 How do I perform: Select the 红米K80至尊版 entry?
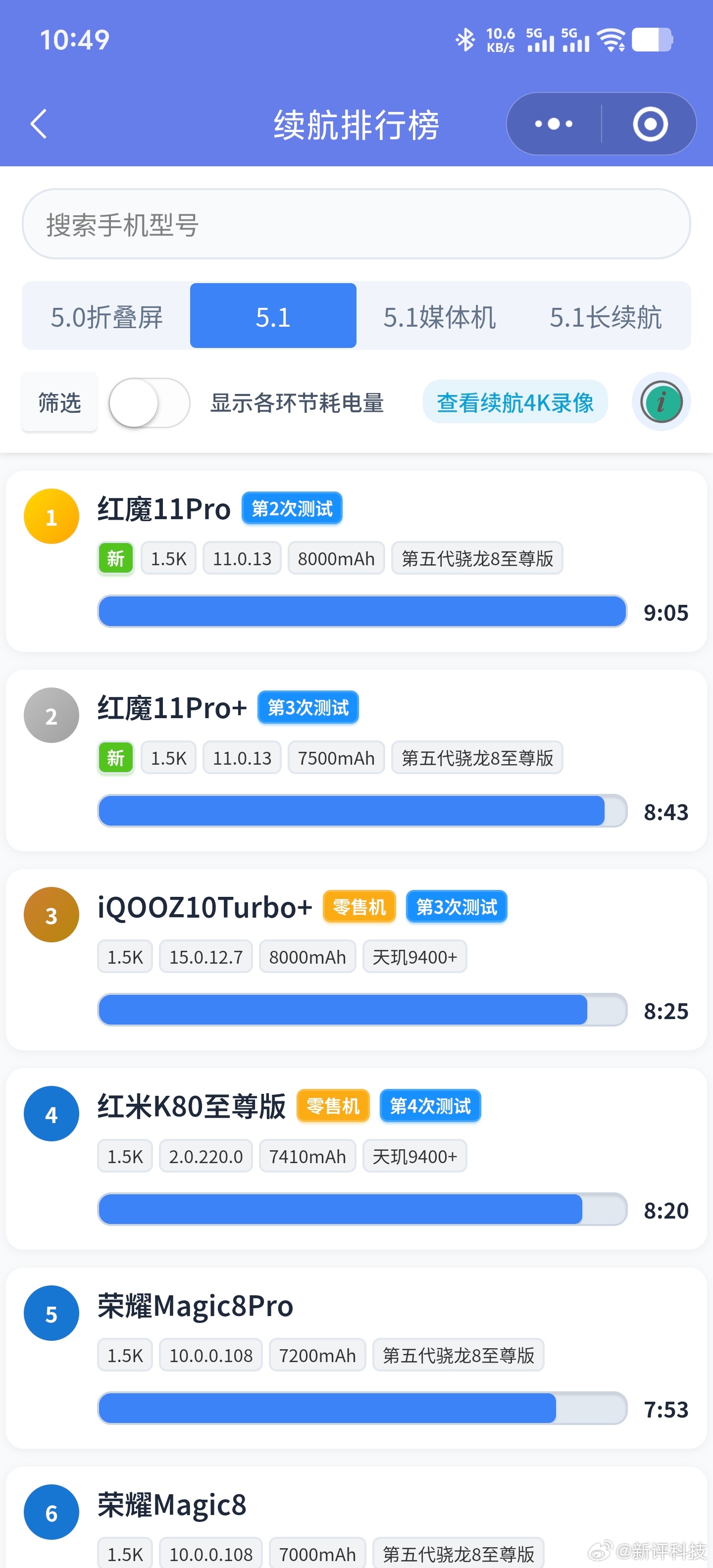click(x=356, y=1158)
